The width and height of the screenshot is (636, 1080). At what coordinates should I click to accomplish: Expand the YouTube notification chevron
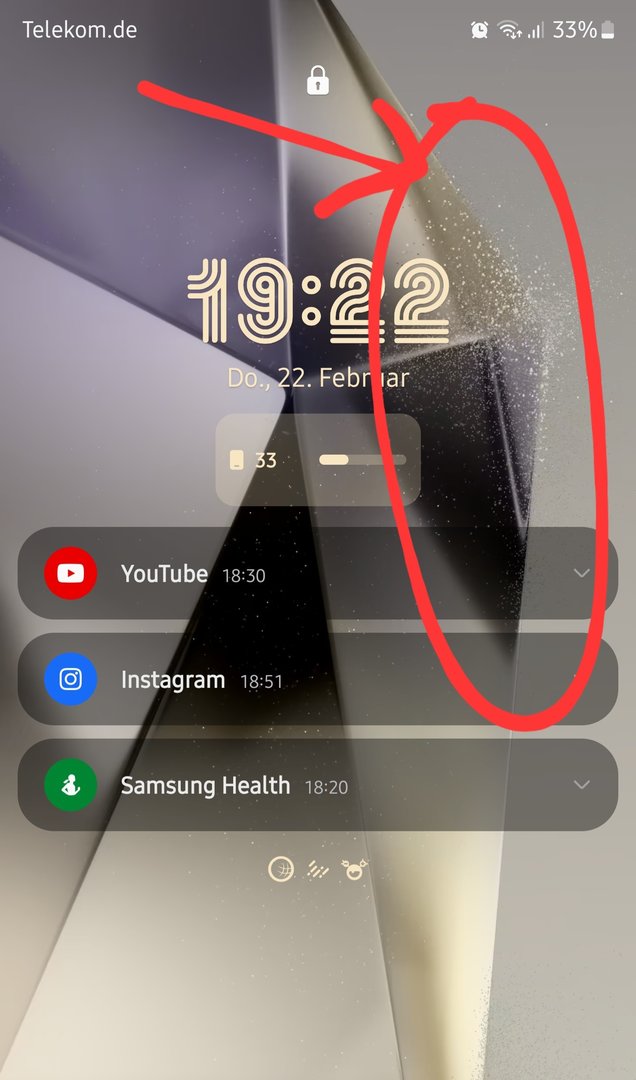point(582,573)
